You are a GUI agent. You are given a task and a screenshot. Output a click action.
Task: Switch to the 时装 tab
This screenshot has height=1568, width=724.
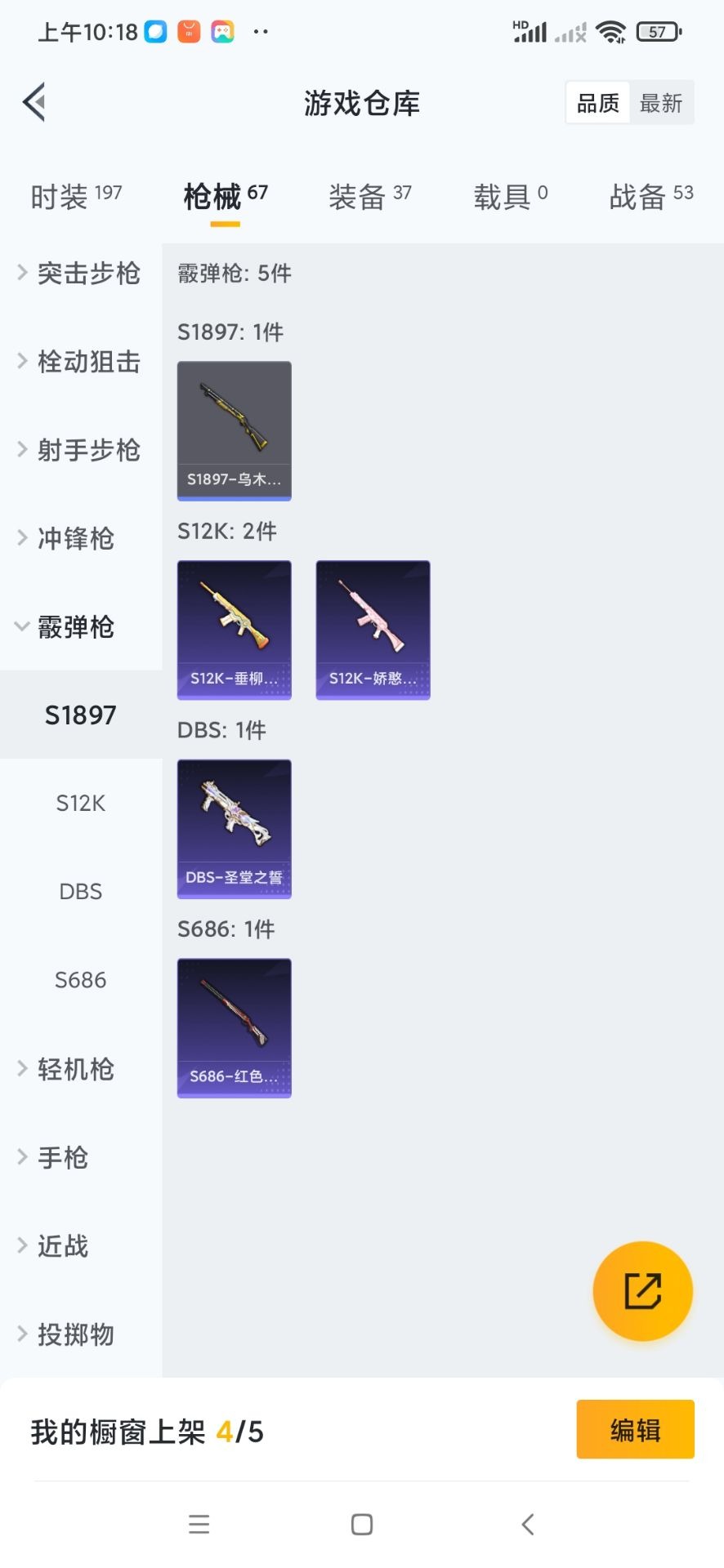click(x=76, y=196)
